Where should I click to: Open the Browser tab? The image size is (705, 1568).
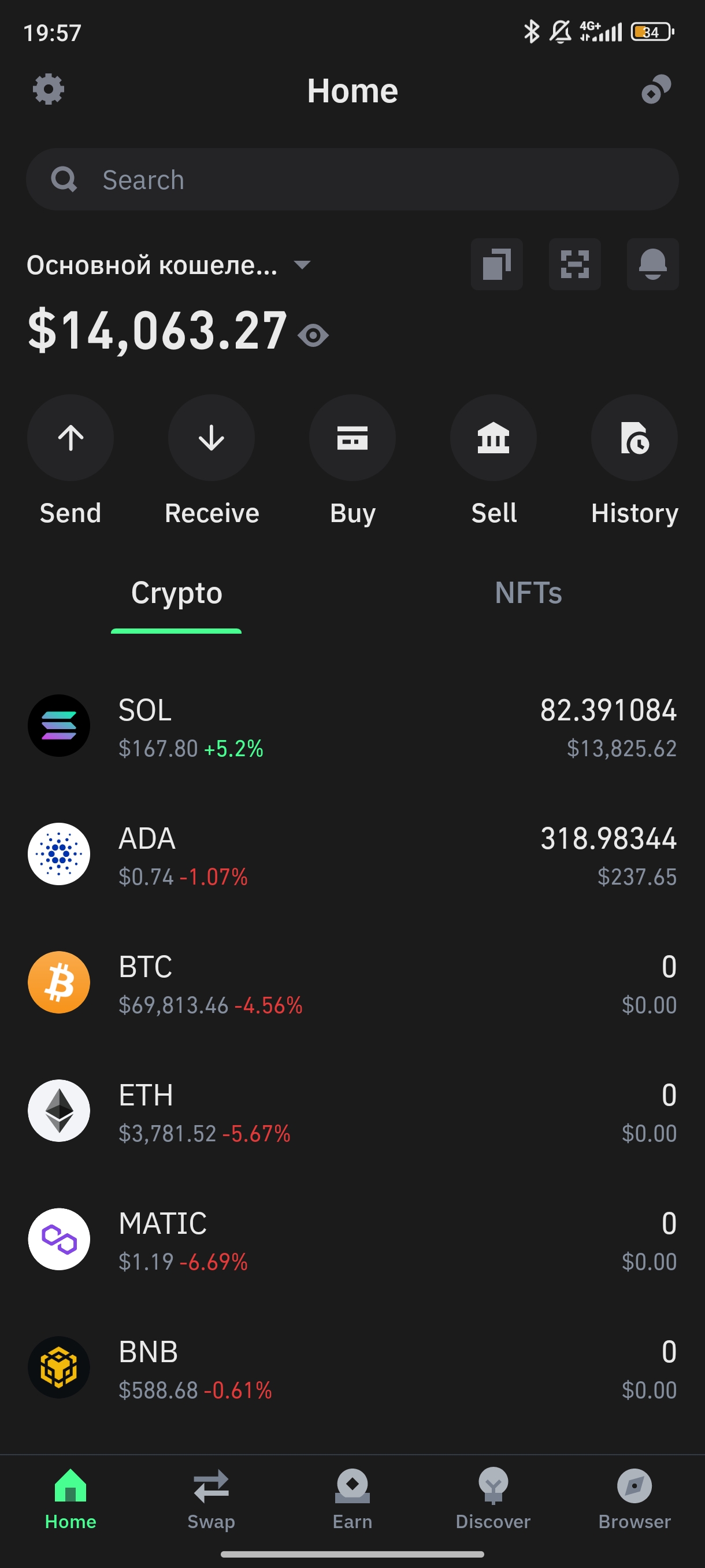[x=634, y=1497]
